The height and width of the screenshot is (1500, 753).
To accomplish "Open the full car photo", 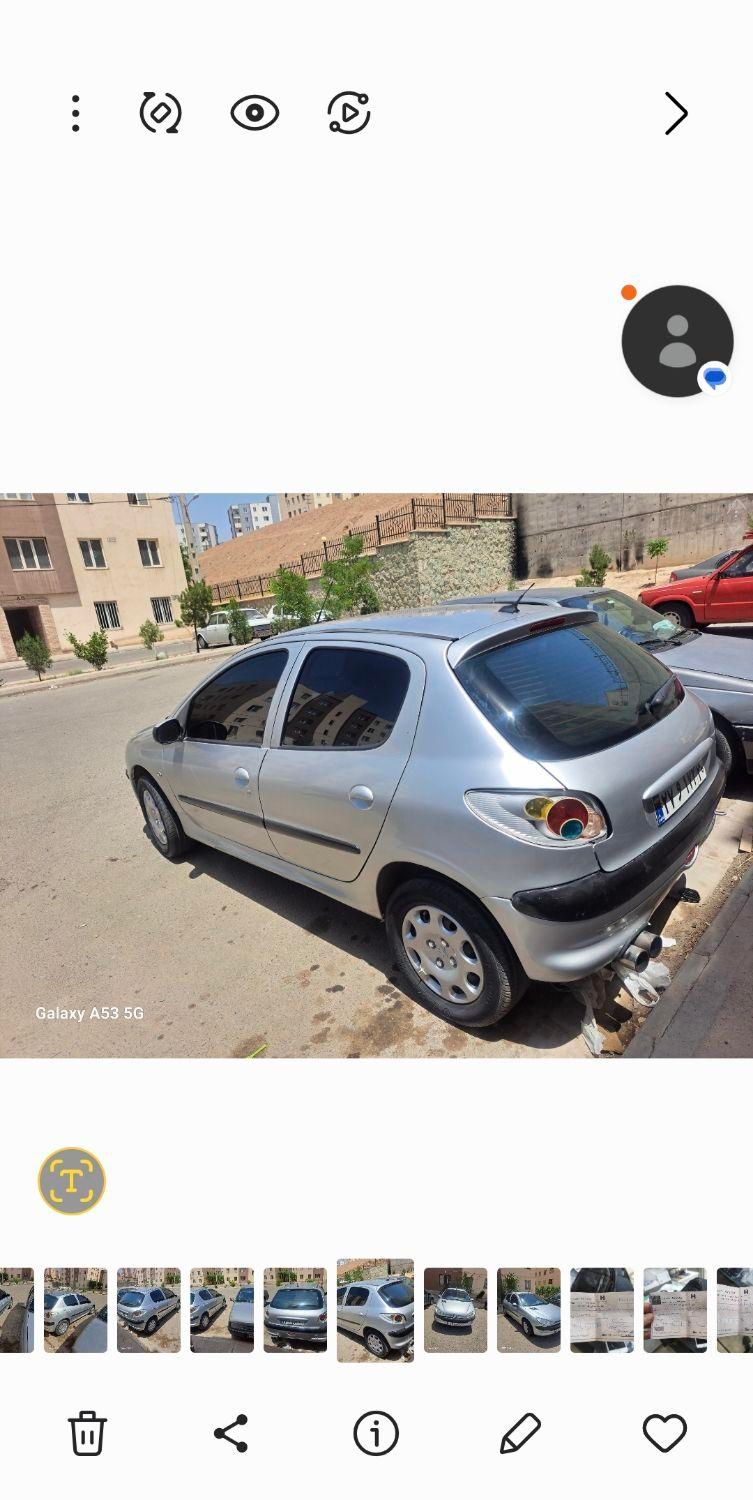I will [x=376, y=775].
